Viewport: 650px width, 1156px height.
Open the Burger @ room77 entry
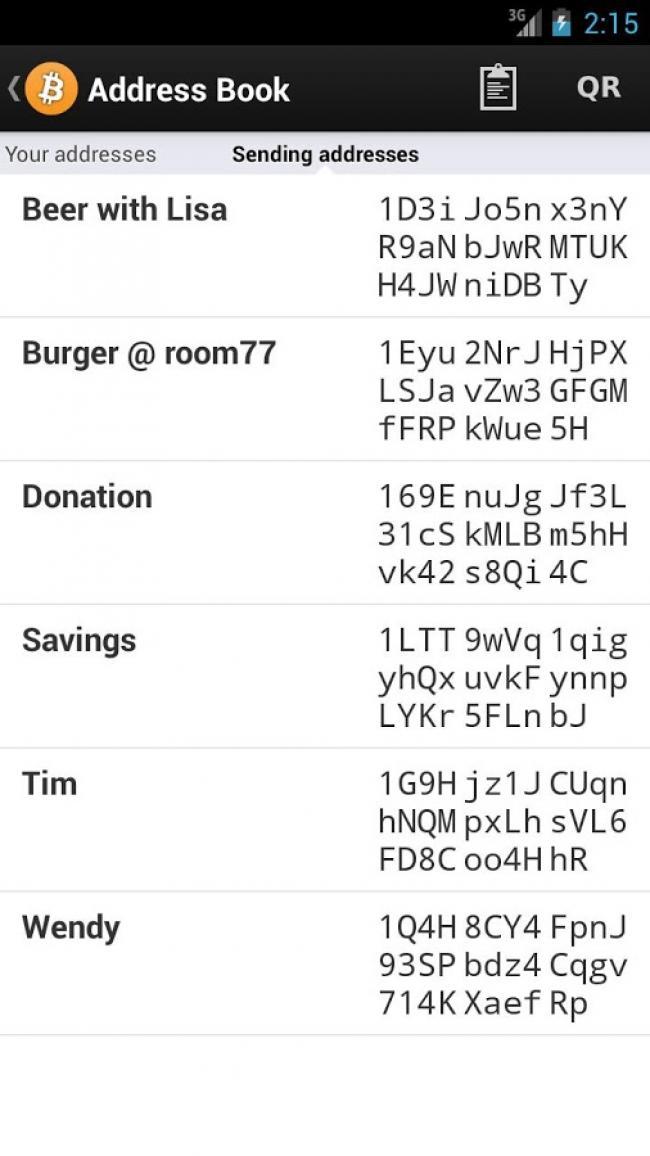325,390
